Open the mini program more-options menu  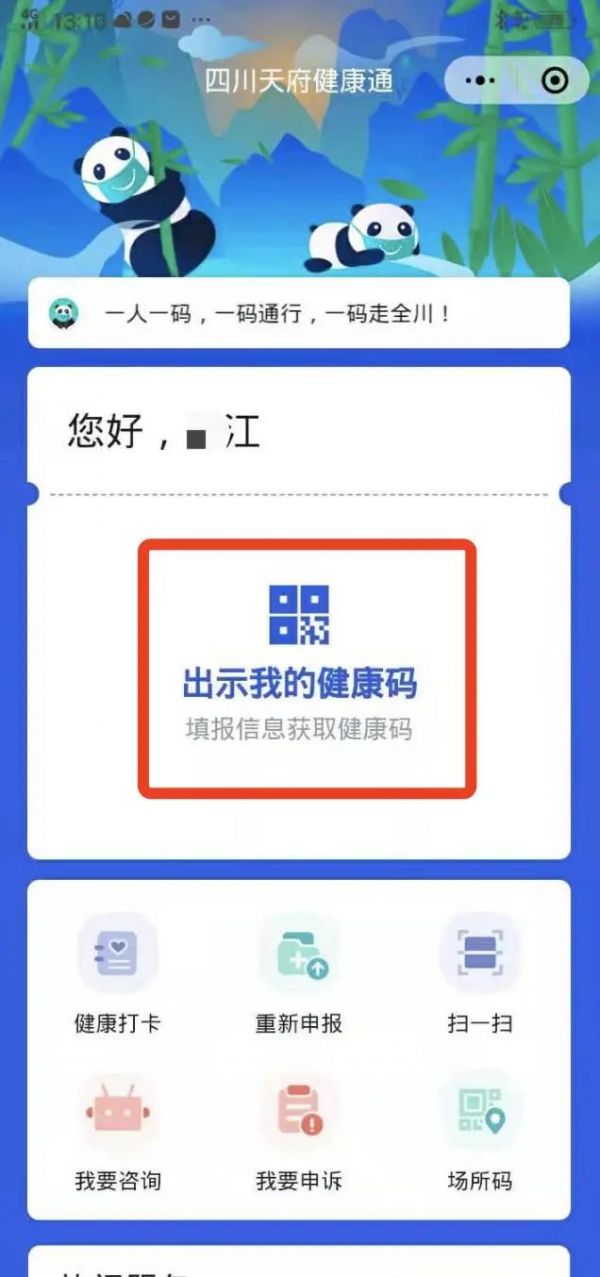481,81
